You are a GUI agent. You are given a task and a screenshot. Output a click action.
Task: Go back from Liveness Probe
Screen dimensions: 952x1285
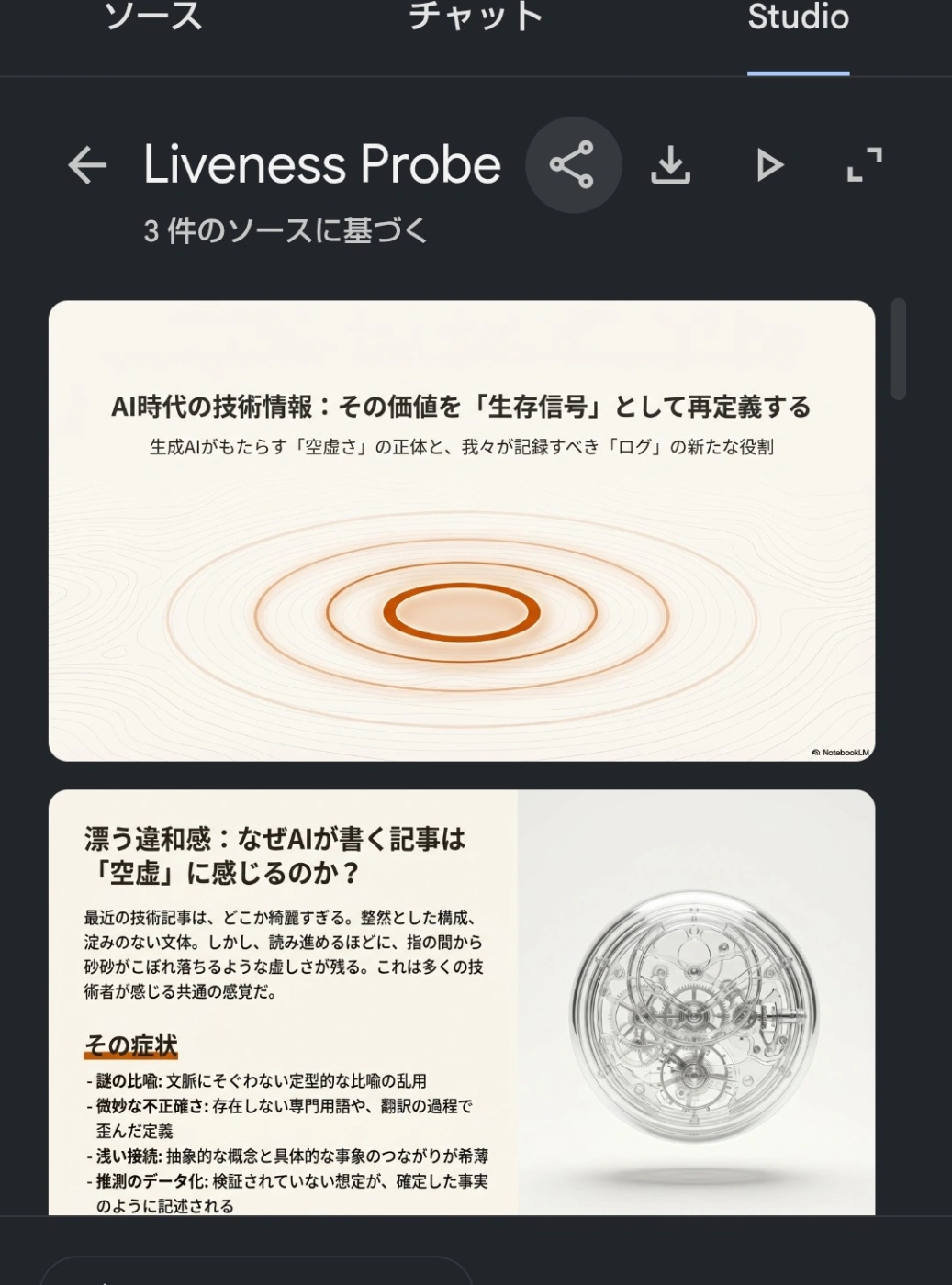tap(88, 165)
